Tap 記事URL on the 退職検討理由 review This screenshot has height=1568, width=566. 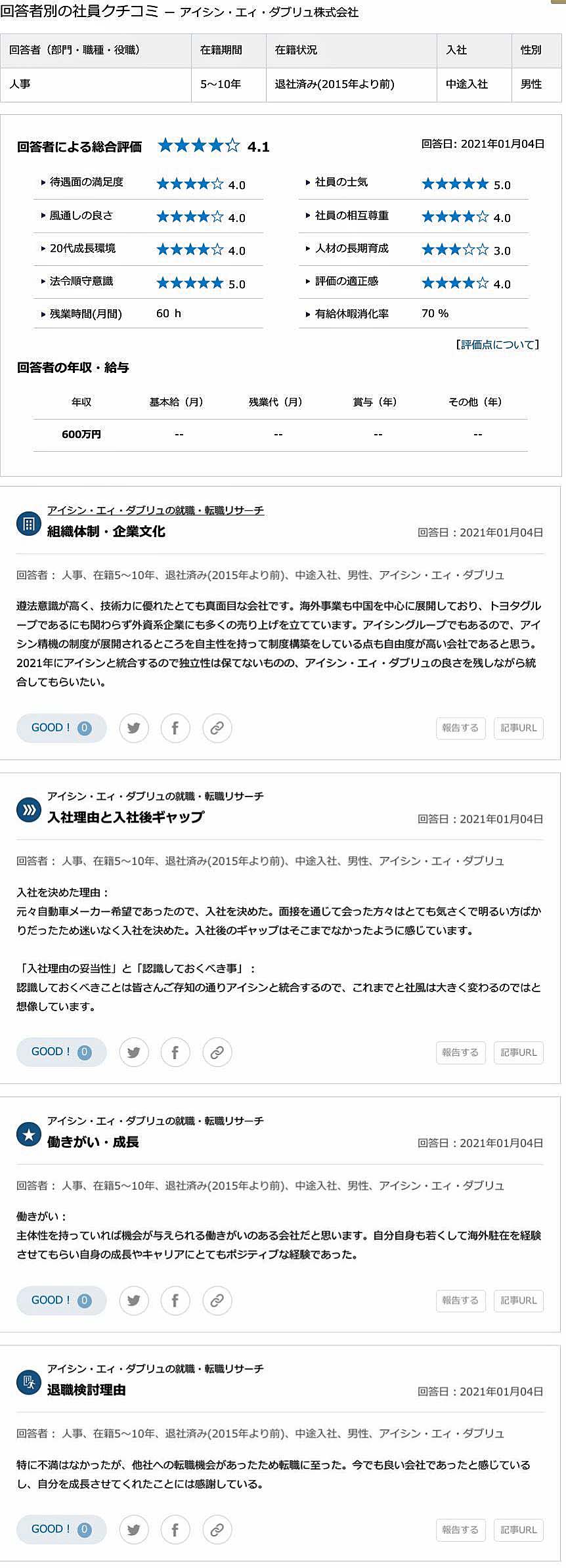518,1529
